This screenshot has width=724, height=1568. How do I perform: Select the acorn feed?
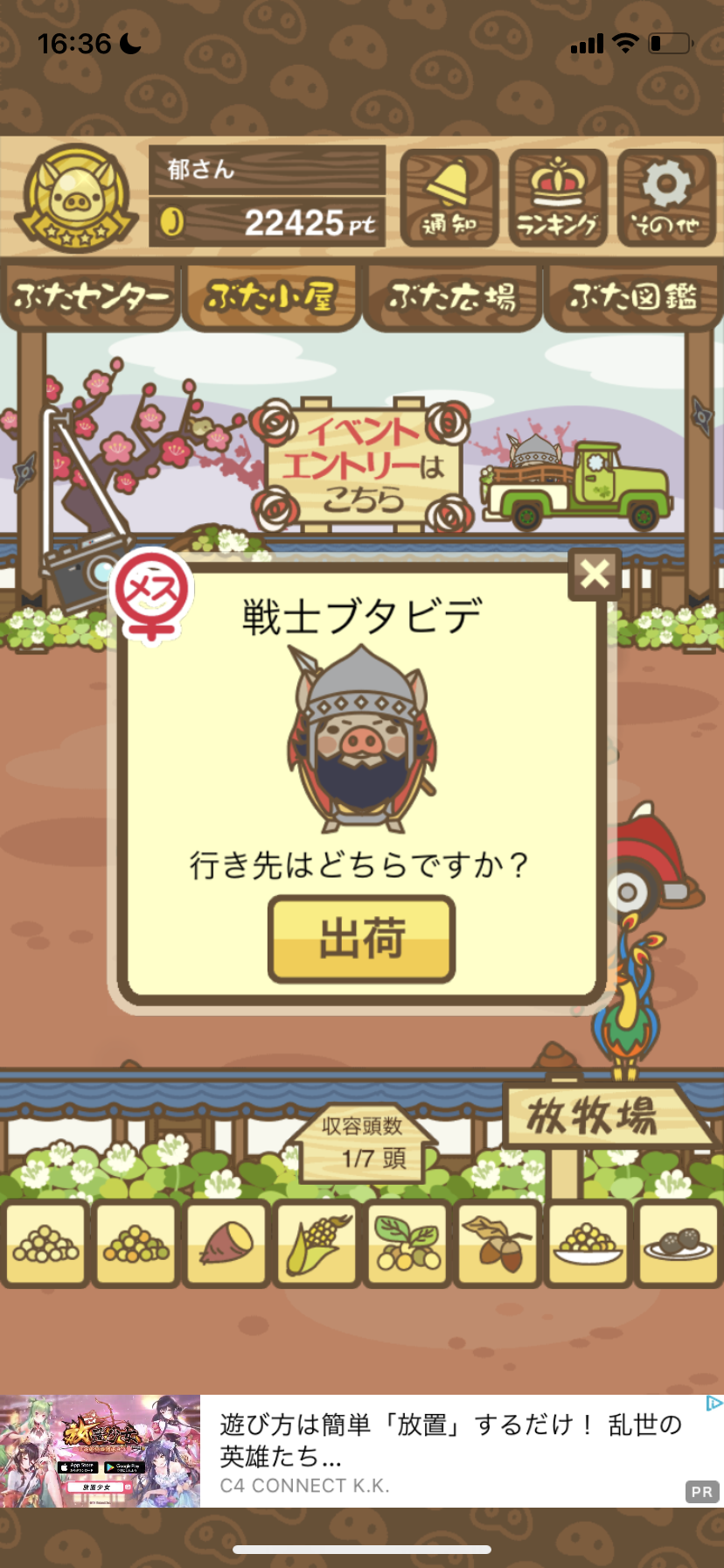(498, 1243)
